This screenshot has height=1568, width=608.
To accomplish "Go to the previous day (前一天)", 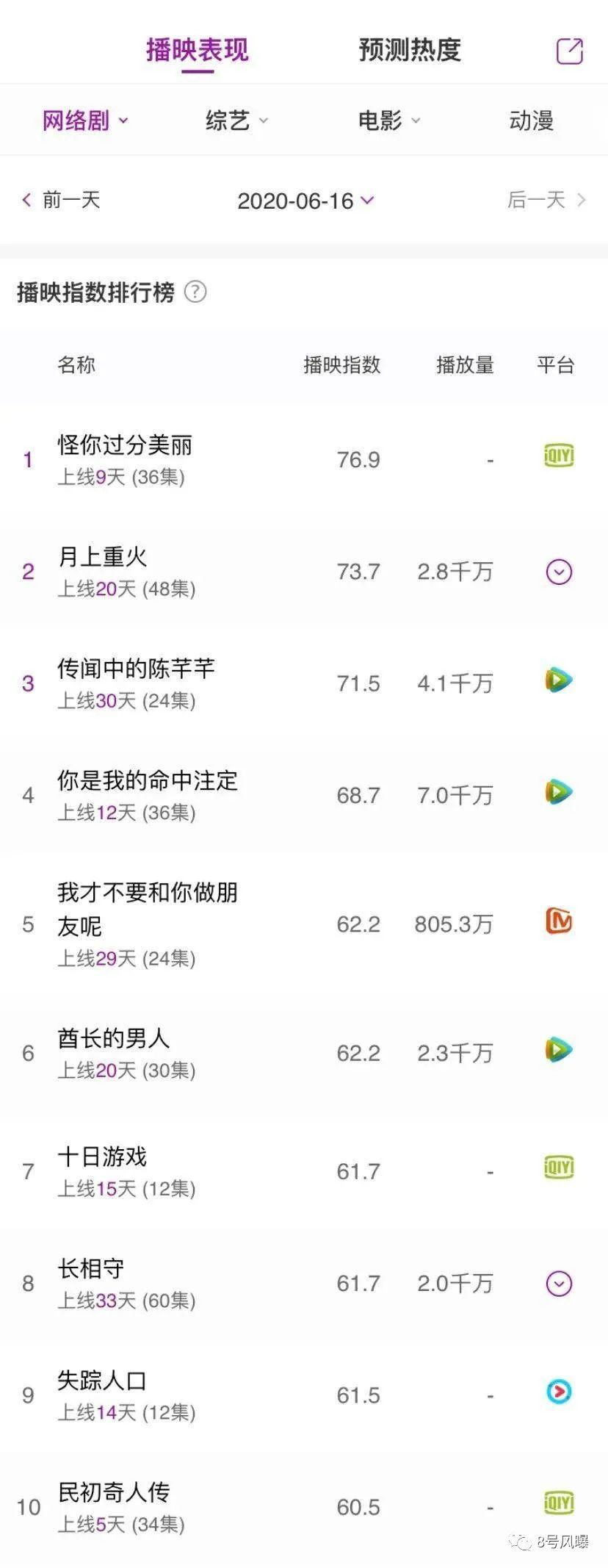I will (62, 200).
